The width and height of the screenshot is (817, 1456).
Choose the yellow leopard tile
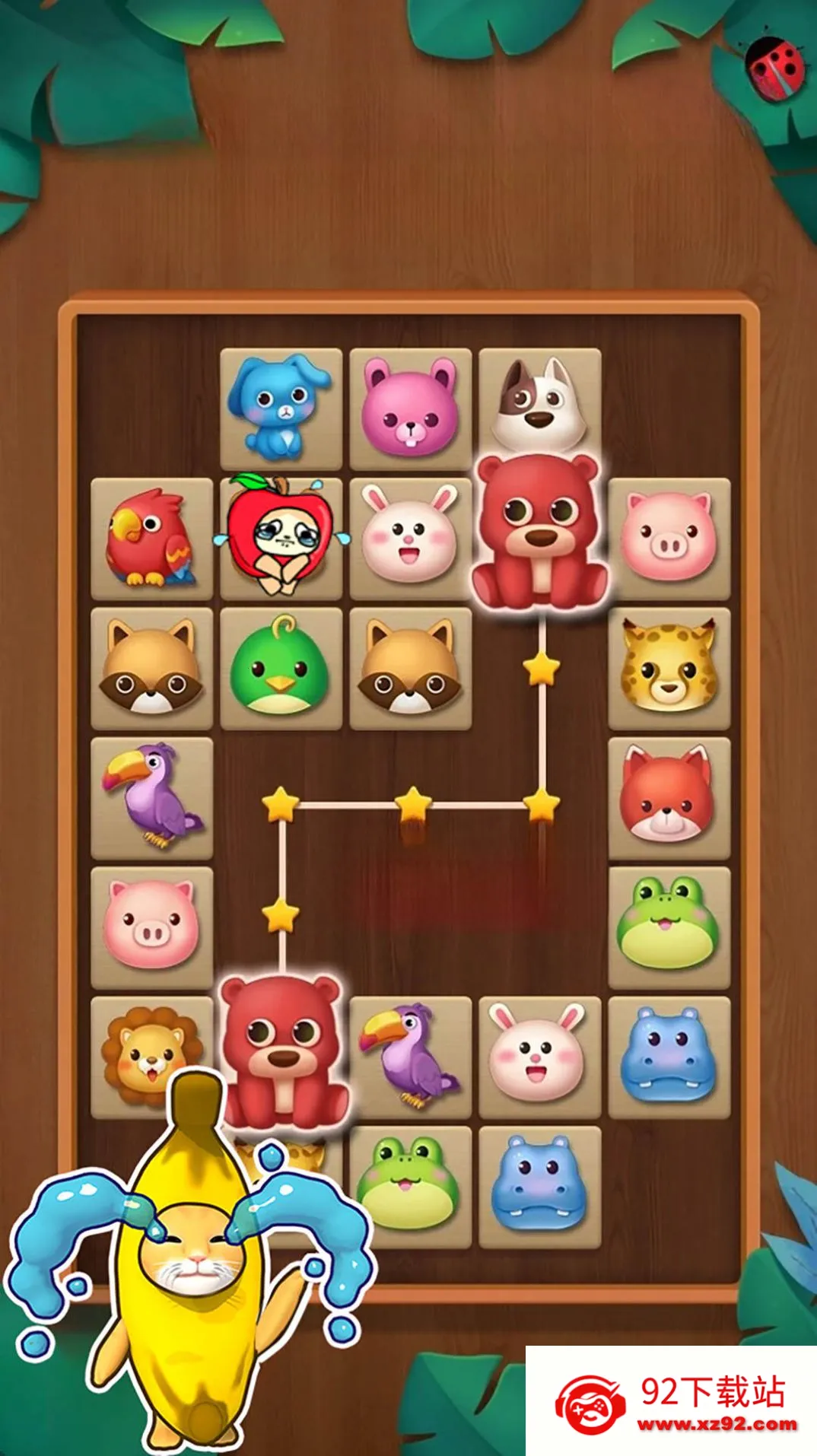[x=669, y=668]
